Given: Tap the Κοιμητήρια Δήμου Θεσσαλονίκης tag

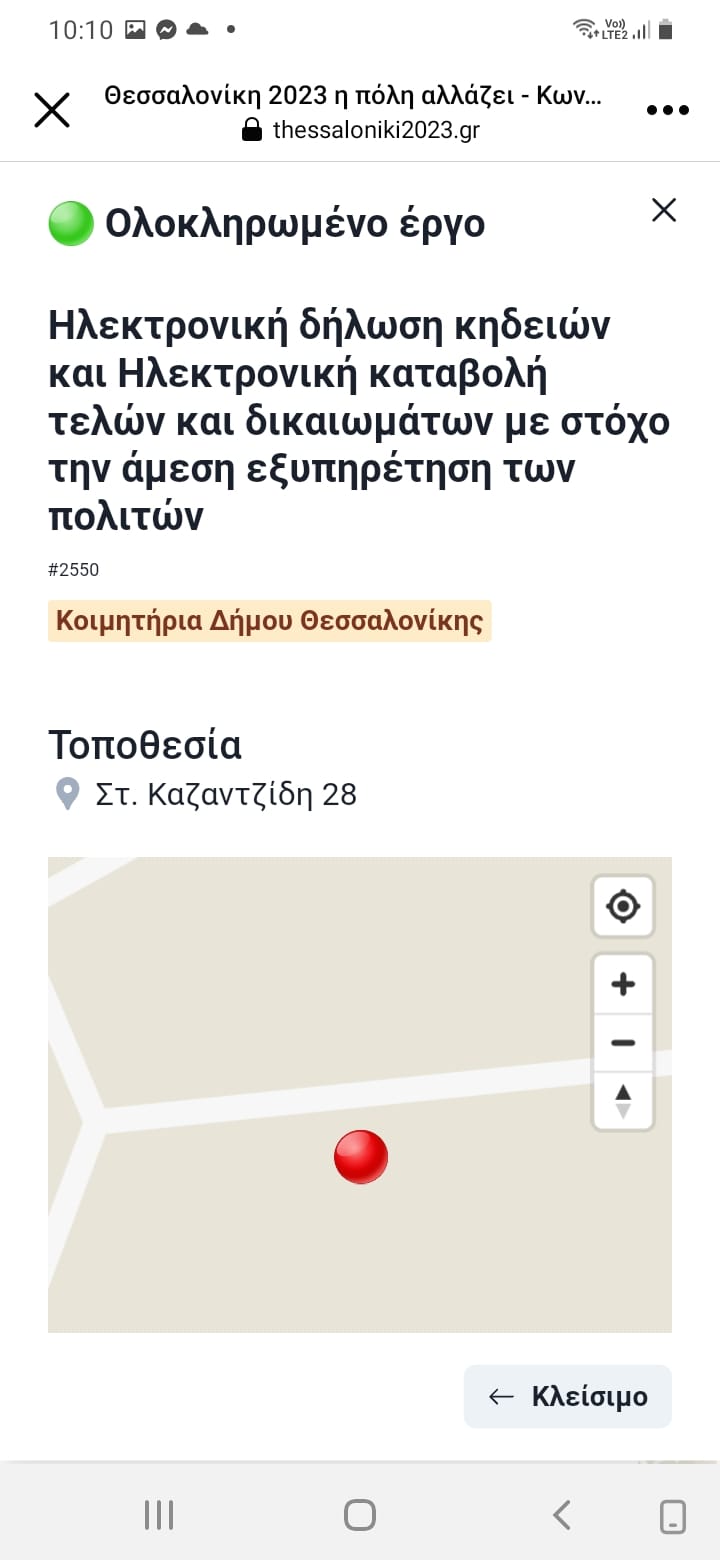Looking at the screenshot, I should click(270, 621).
